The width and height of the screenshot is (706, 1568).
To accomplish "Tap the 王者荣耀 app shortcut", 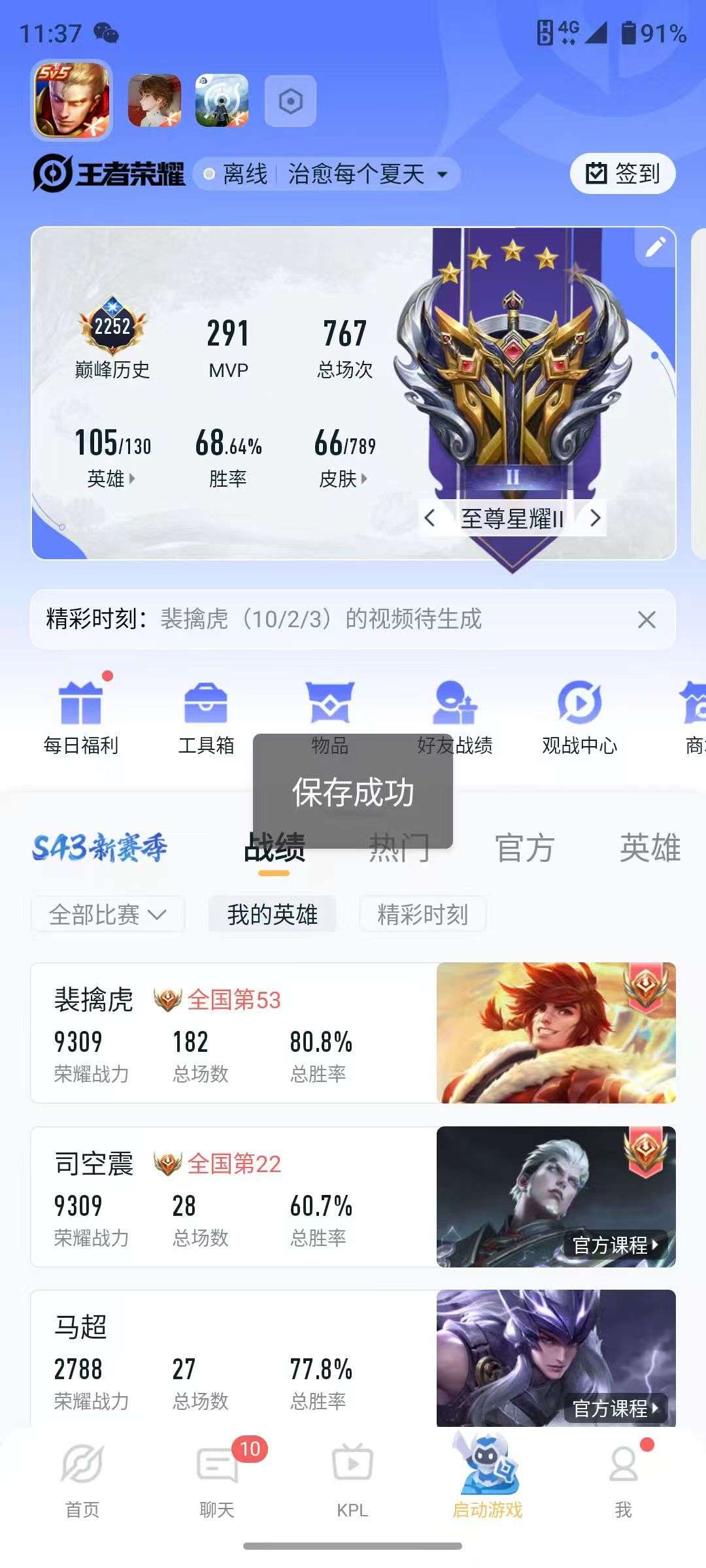I will [x=72, y=101].
